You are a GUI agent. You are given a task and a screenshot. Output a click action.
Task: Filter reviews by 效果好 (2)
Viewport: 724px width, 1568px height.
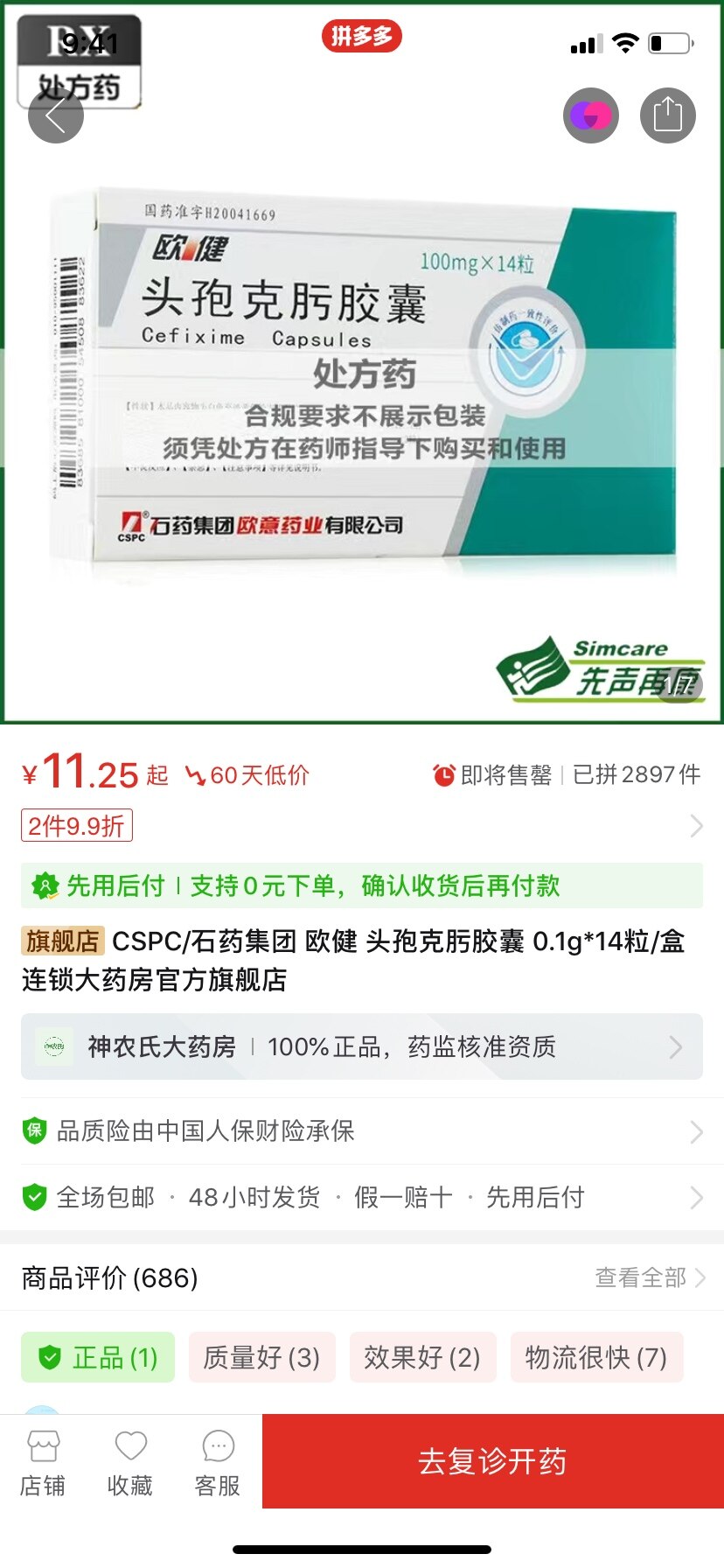pos(422,1358)
